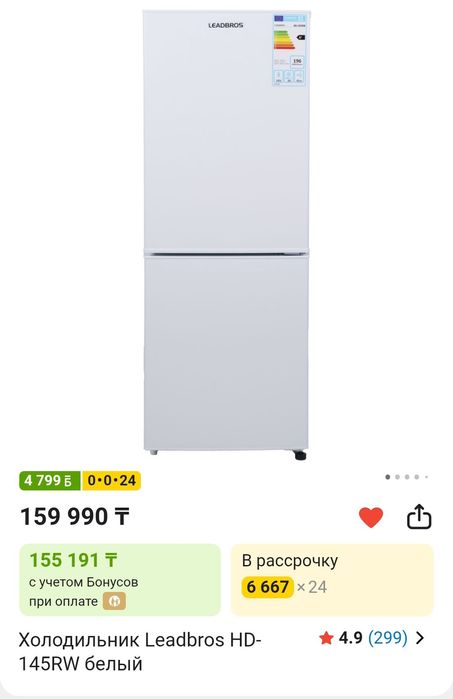The width and height of the screenshot is (453, 699).
Task: View the refrigerator product photo fullscreen
Action: 226,234
